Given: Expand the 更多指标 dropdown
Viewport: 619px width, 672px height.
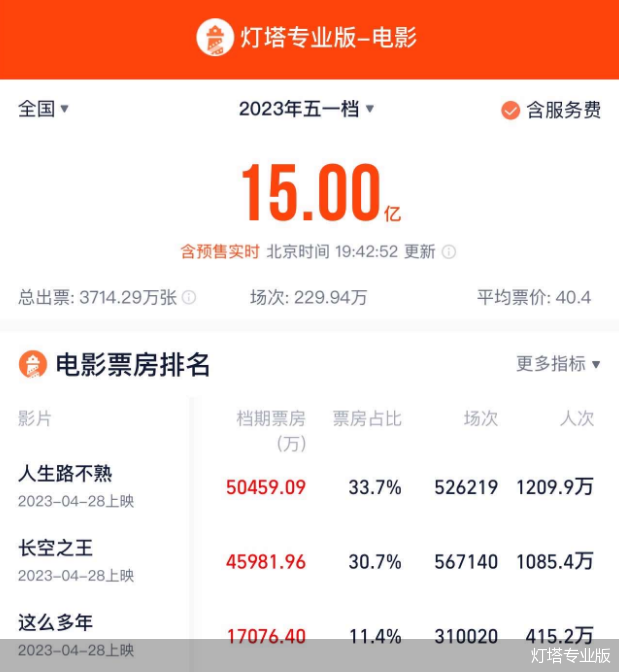Looking at the screenshot, I should (558, 364).
